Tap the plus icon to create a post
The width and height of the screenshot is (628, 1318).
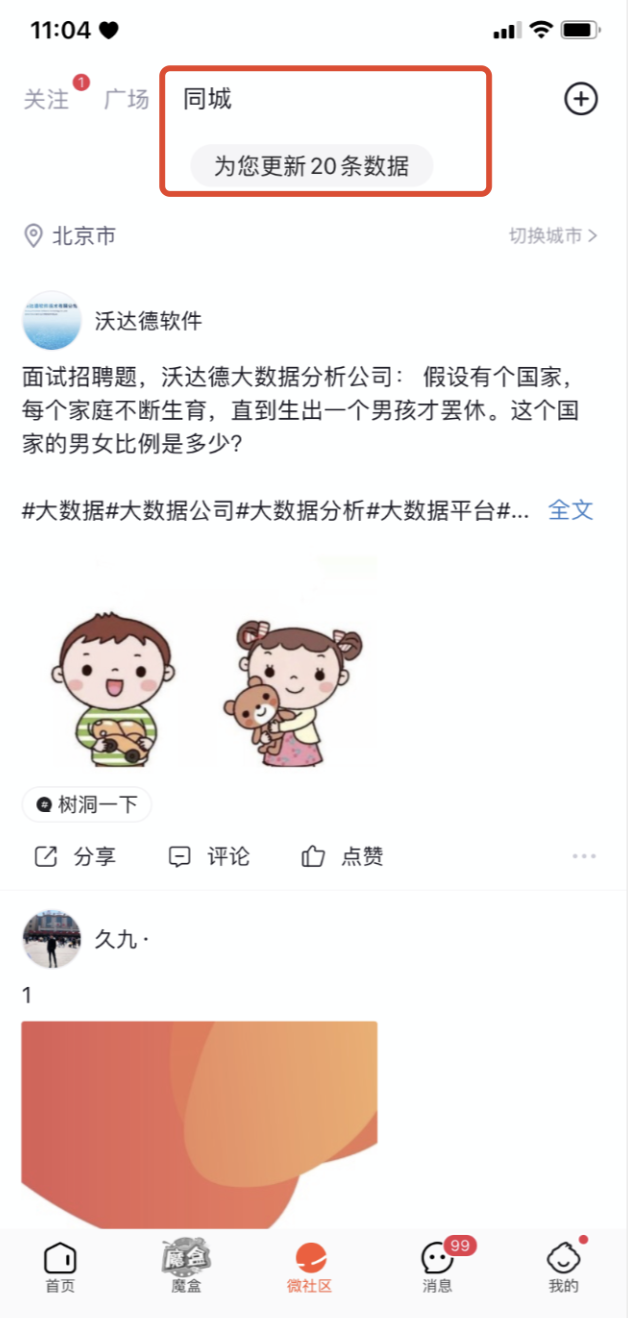pos(581,99)
